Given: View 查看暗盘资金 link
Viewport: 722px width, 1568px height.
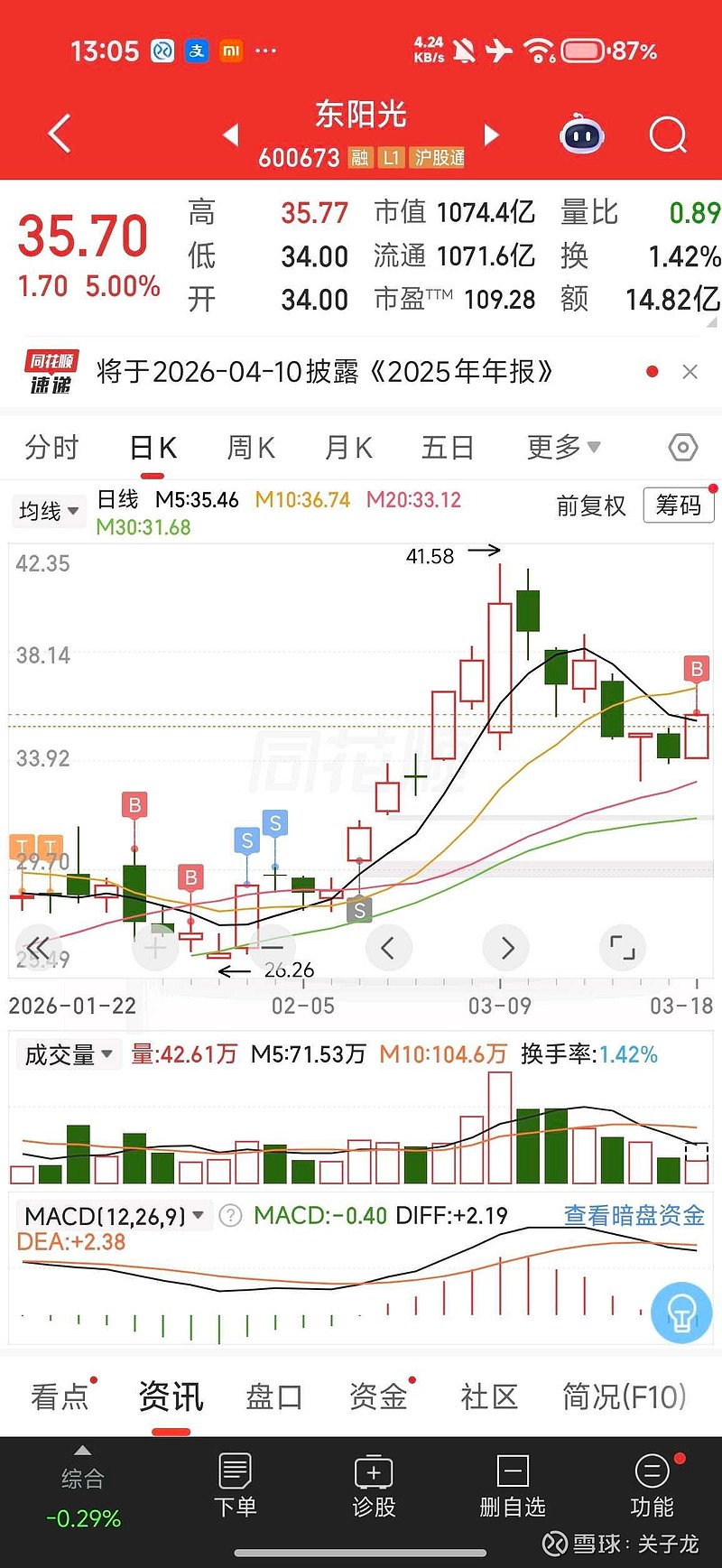Looking at the screenshot, I should (x=634, y=1216).
